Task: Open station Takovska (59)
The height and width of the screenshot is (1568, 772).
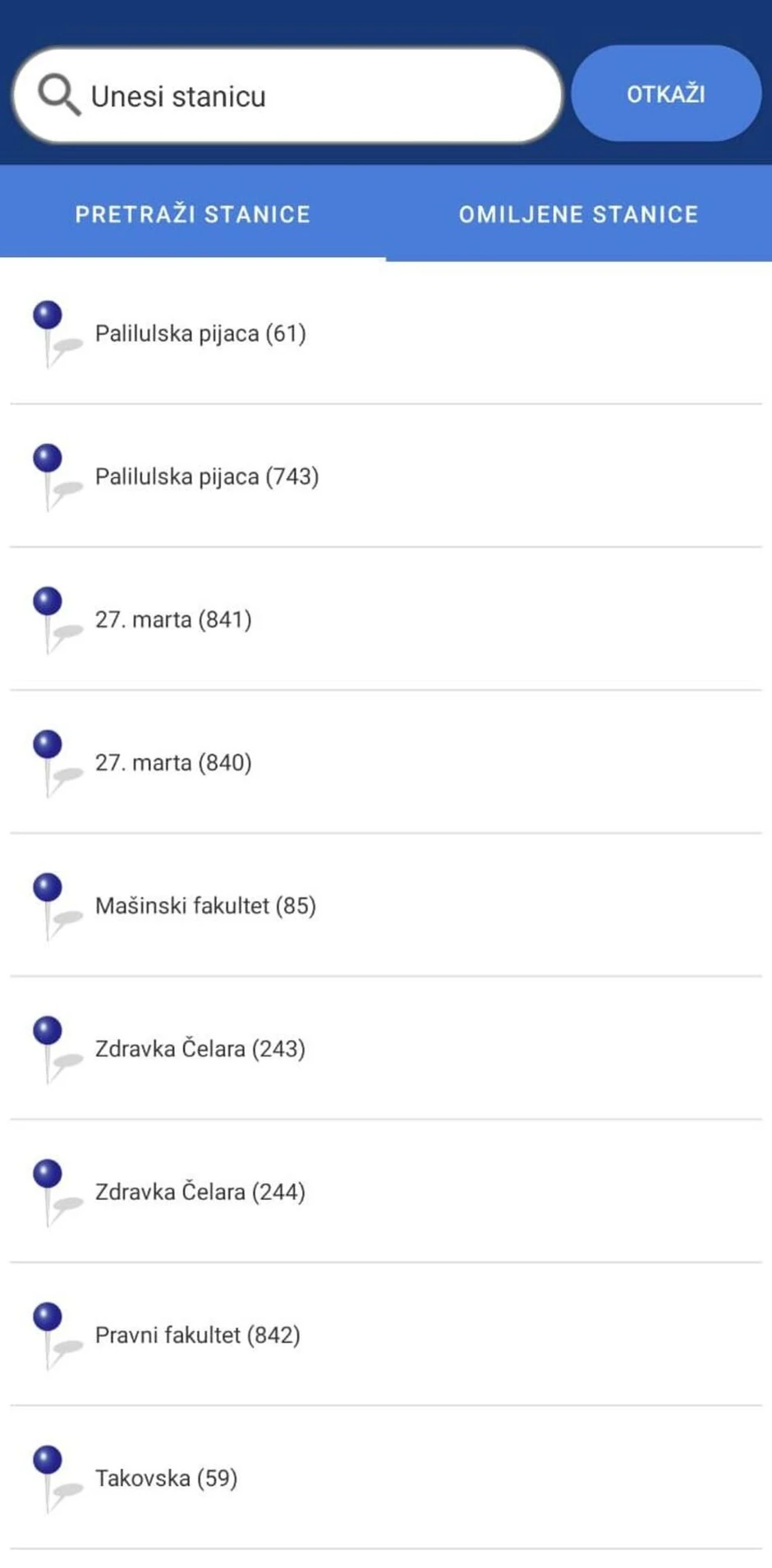Action: click(x=167, y=1478)
